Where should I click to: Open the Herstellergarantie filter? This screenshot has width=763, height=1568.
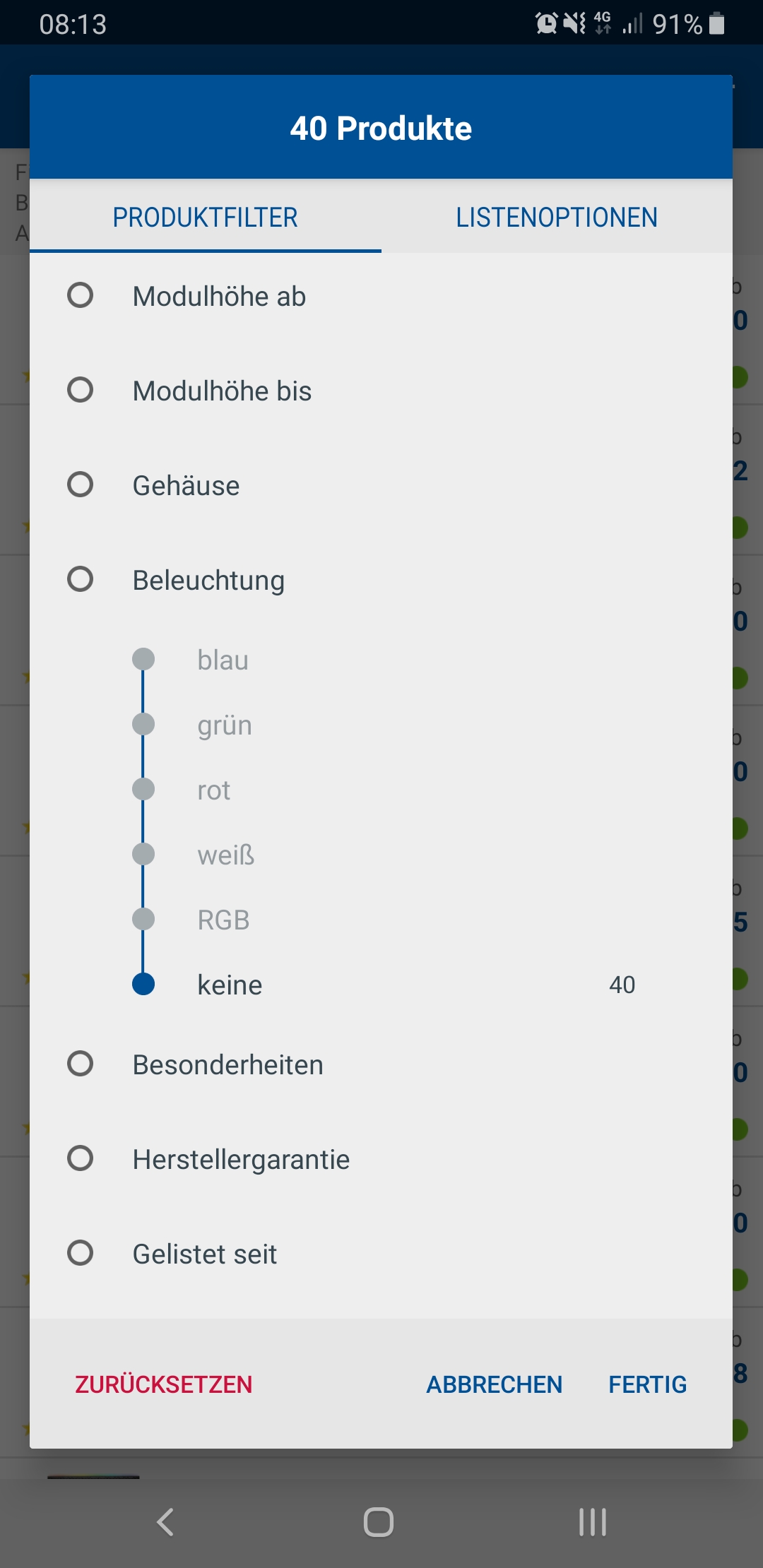click(241, 1160)
